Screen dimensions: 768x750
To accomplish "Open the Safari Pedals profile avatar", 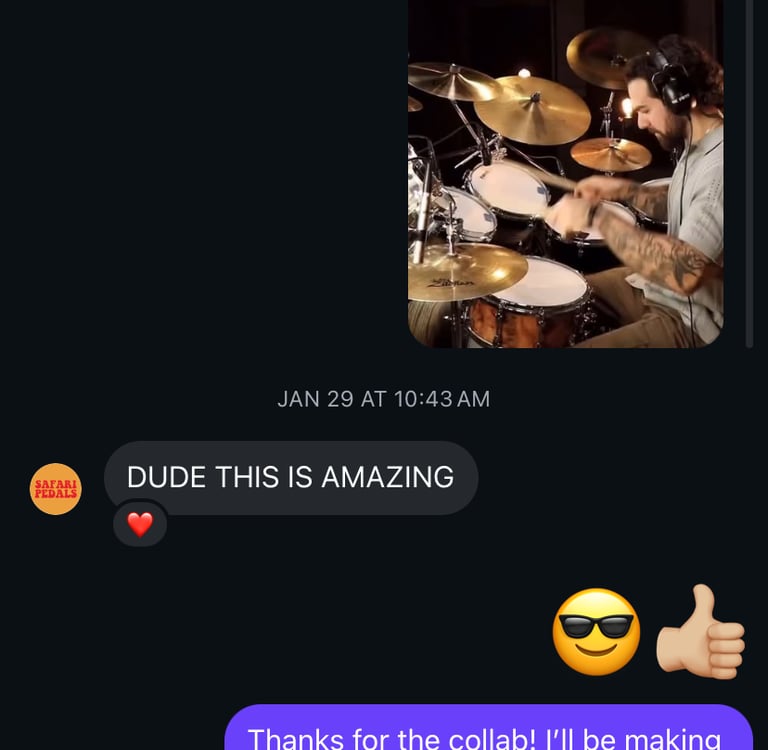I will 56,489.
